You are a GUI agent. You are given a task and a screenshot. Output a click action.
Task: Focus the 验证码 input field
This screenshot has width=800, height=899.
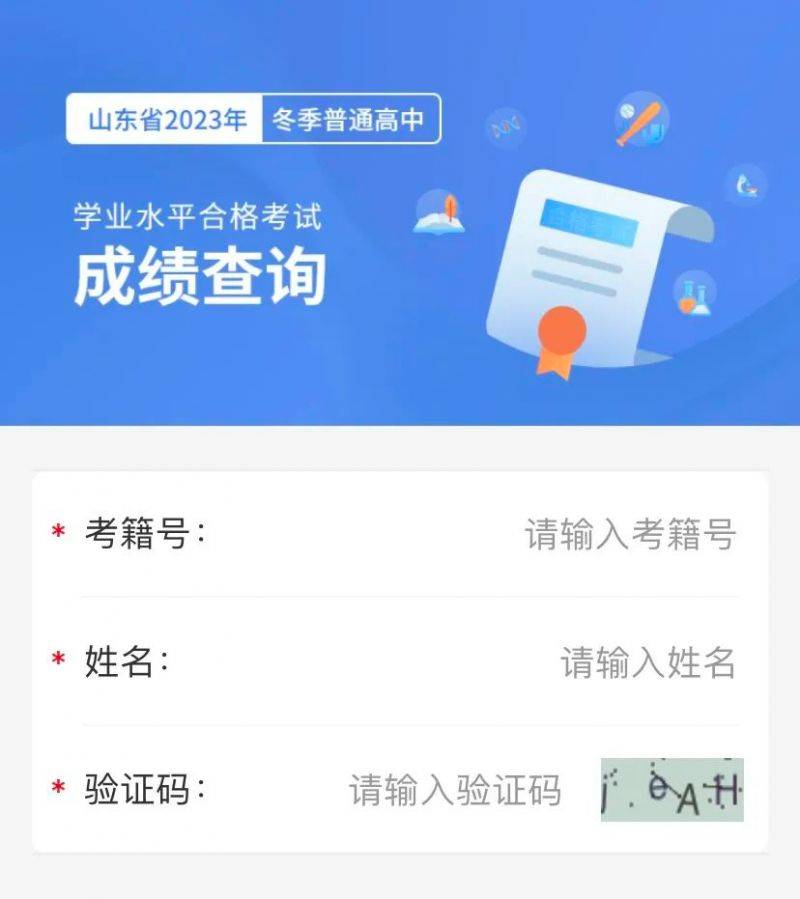point(455,790)
